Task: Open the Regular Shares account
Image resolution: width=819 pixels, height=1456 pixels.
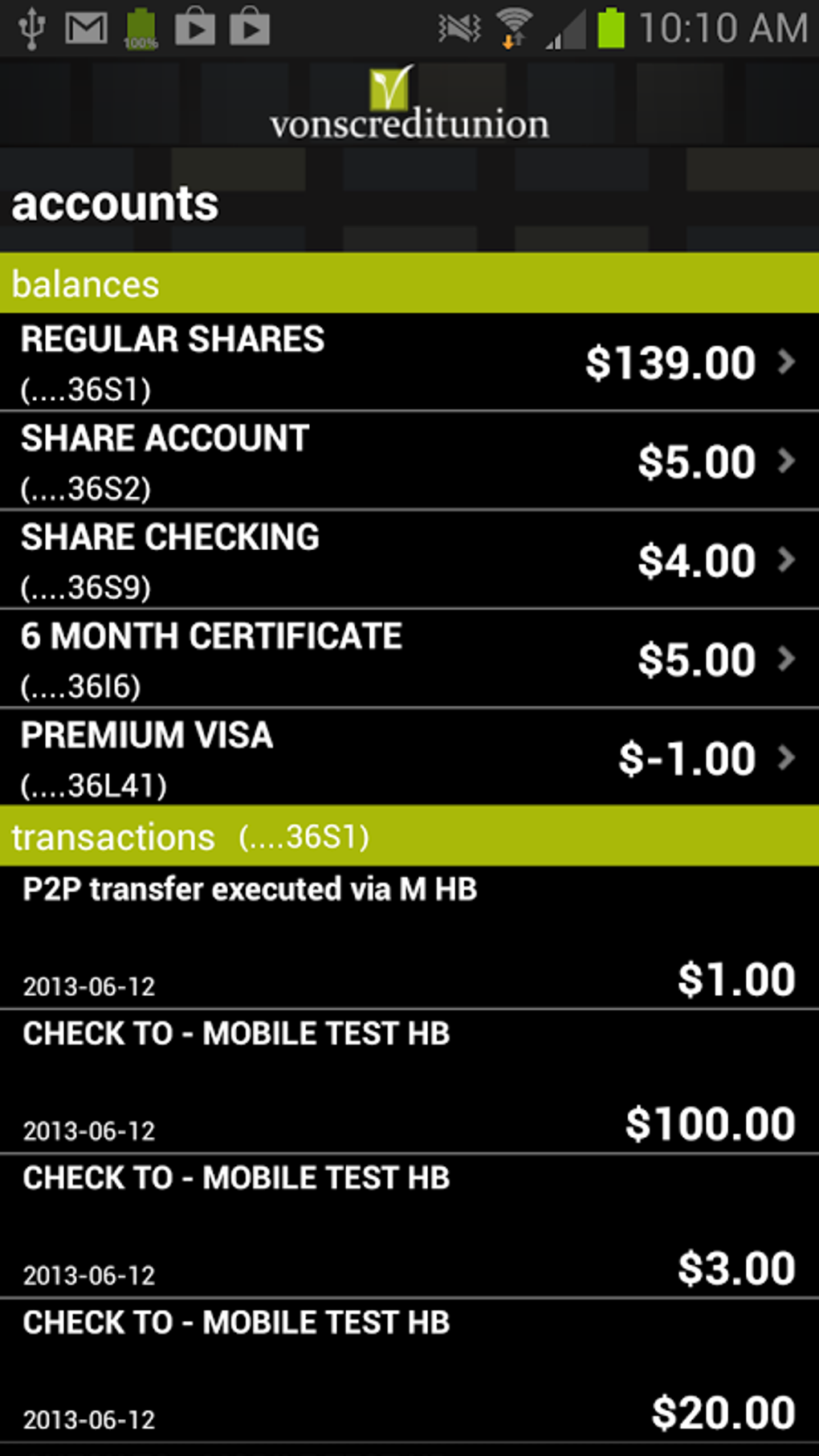Action: [x=409, y=362]
